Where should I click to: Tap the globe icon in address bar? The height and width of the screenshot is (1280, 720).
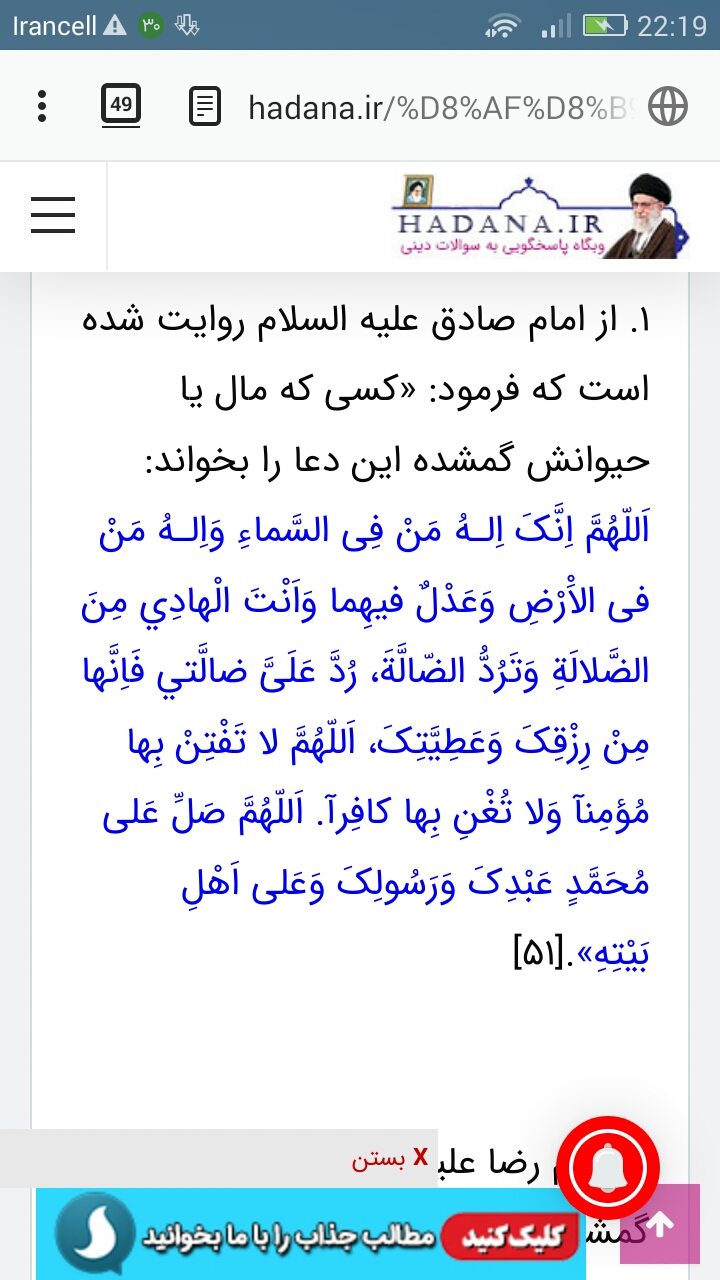tap(668, 106)
